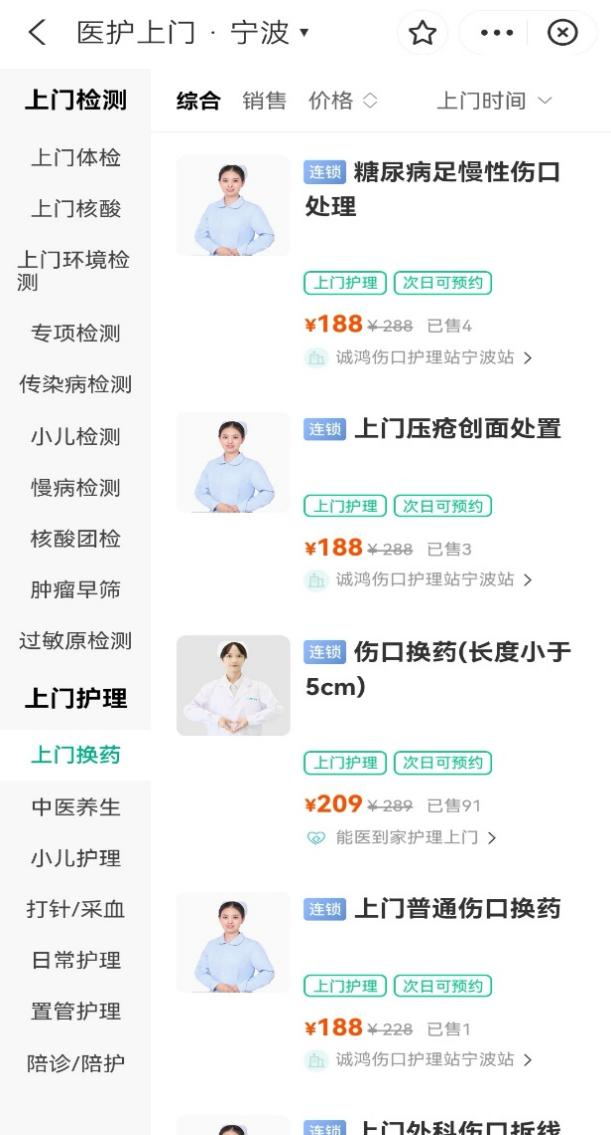Go back using the top-left arrow

coord(37,33)
